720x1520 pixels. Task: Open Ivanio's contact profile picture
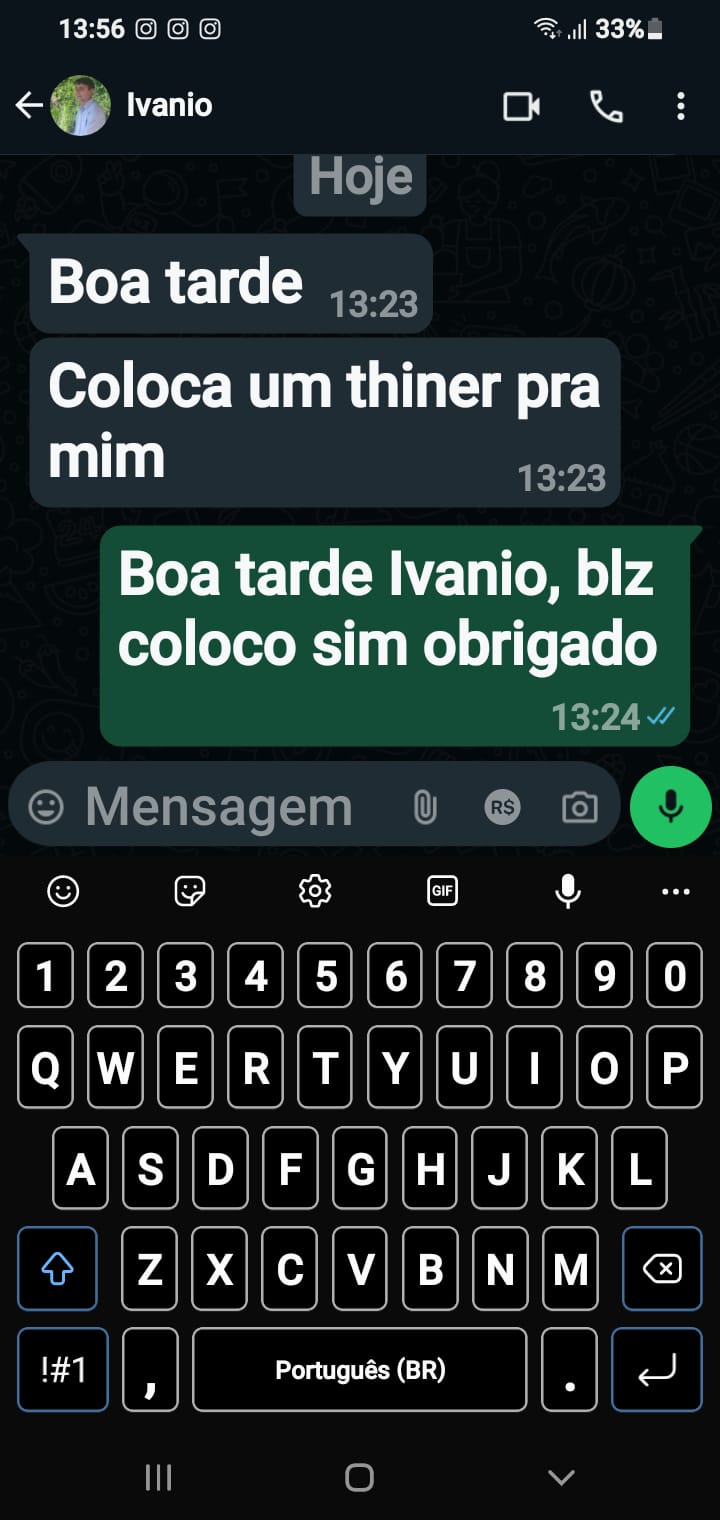tap(80, 105)
